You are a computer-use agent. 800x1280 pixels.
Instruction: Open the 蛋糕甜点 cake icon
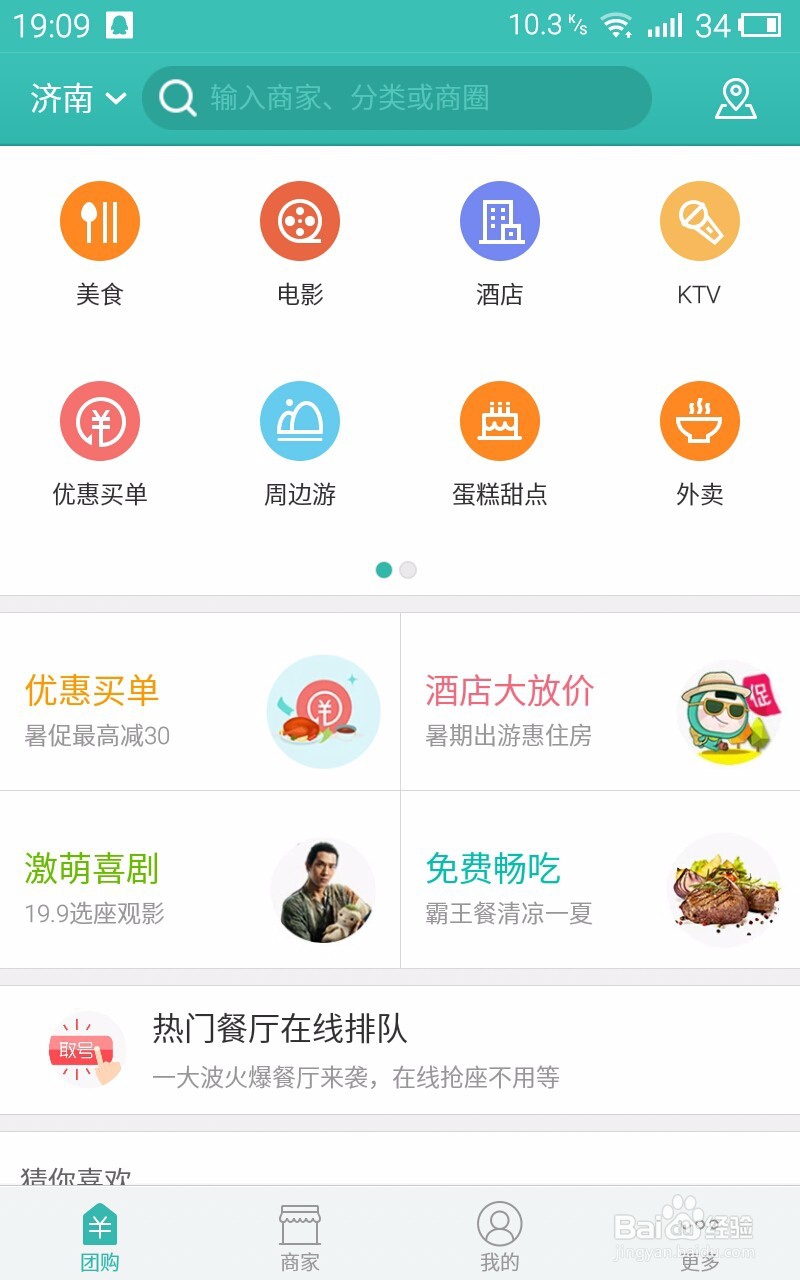click(x=500, y=420)
